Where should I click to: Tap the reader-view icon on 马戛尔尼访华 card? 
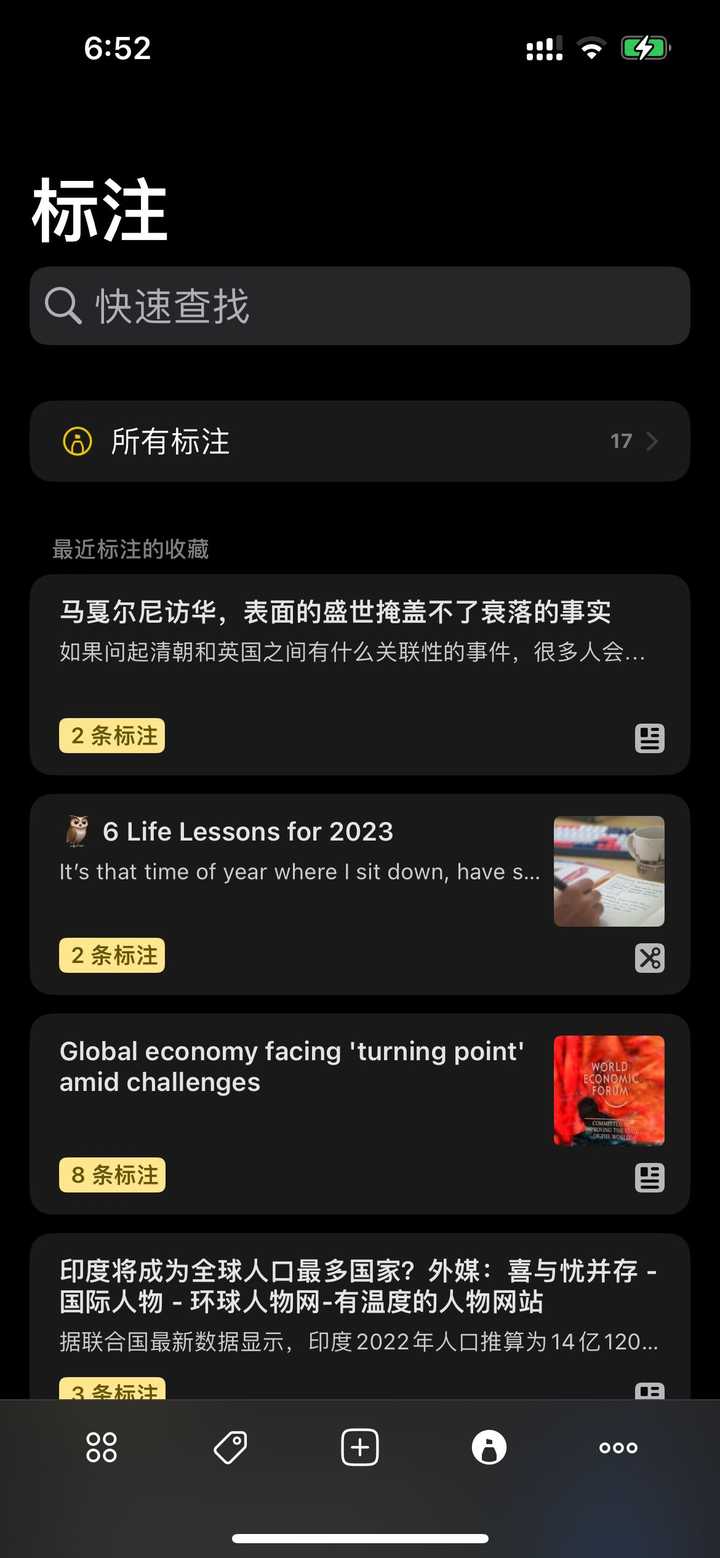649,737
